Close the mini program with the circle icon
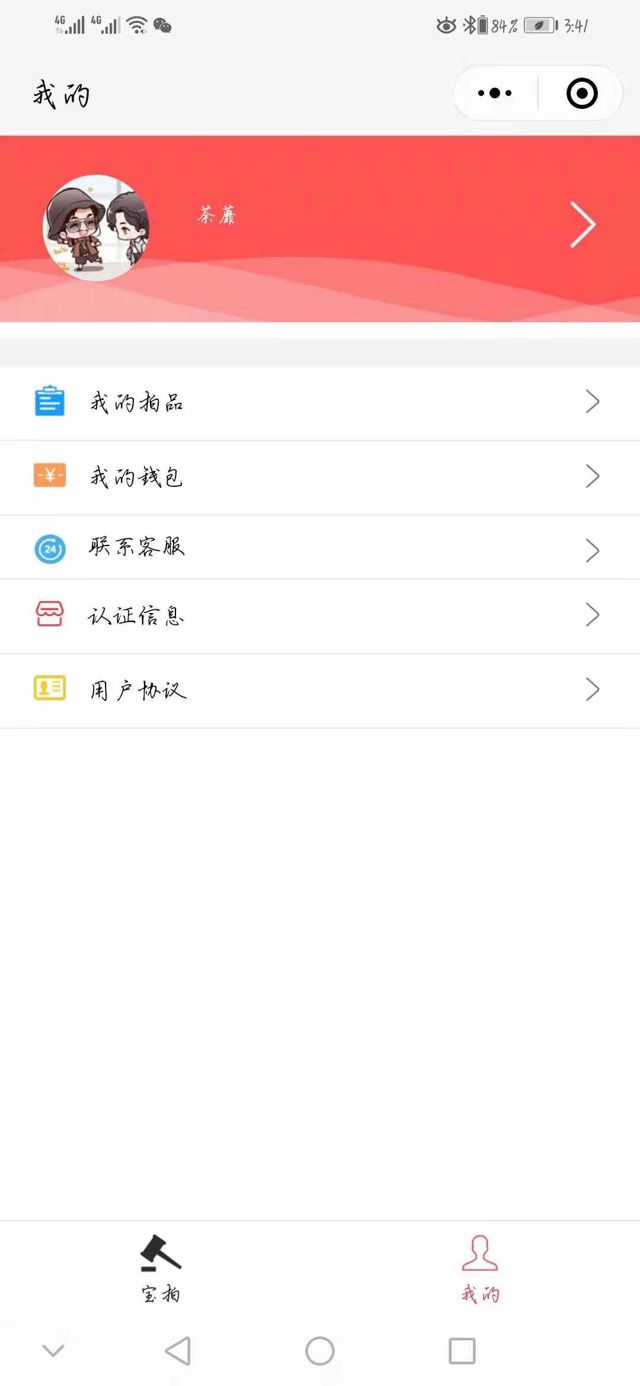The image size is (640, 1386). pos(582,94)
